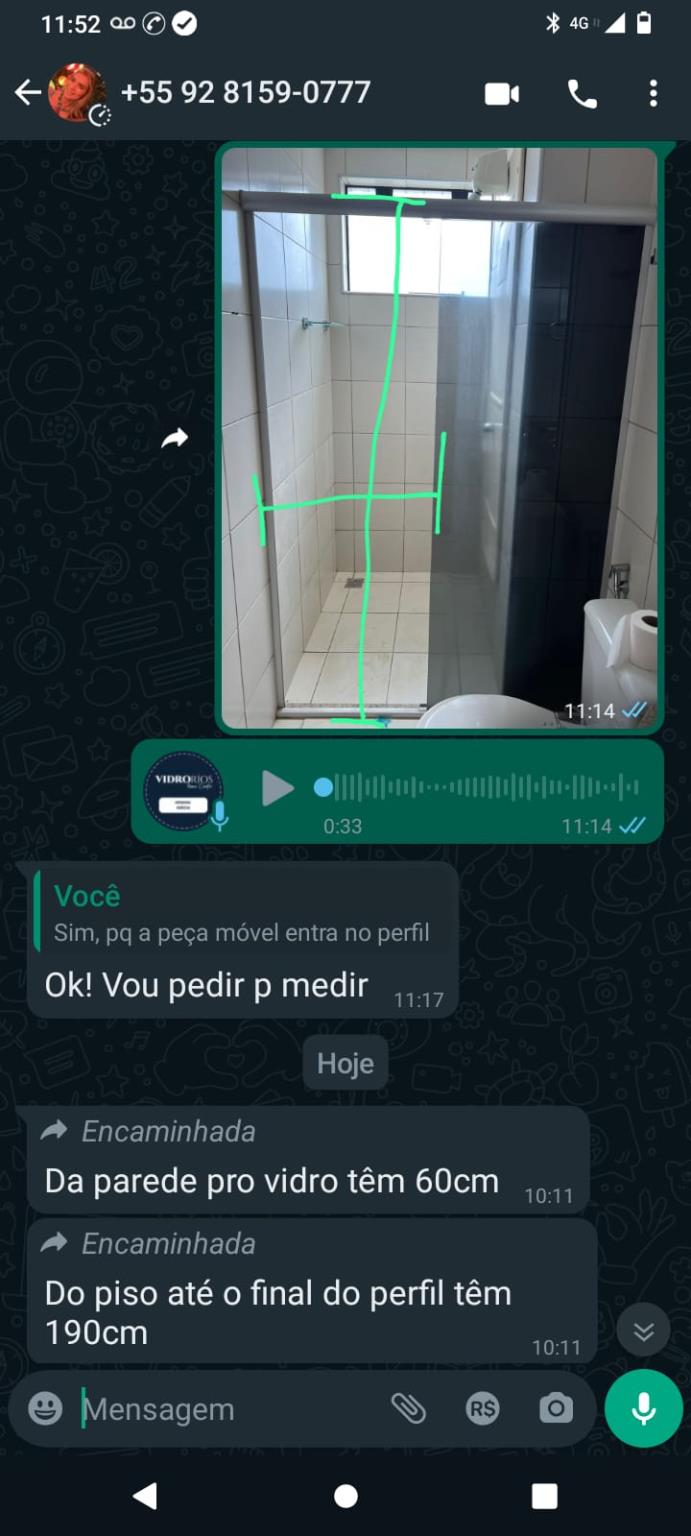This screenshot has height=1536, width=691.
Task: Tap the system home button
Action: (x=346, y=1496)
